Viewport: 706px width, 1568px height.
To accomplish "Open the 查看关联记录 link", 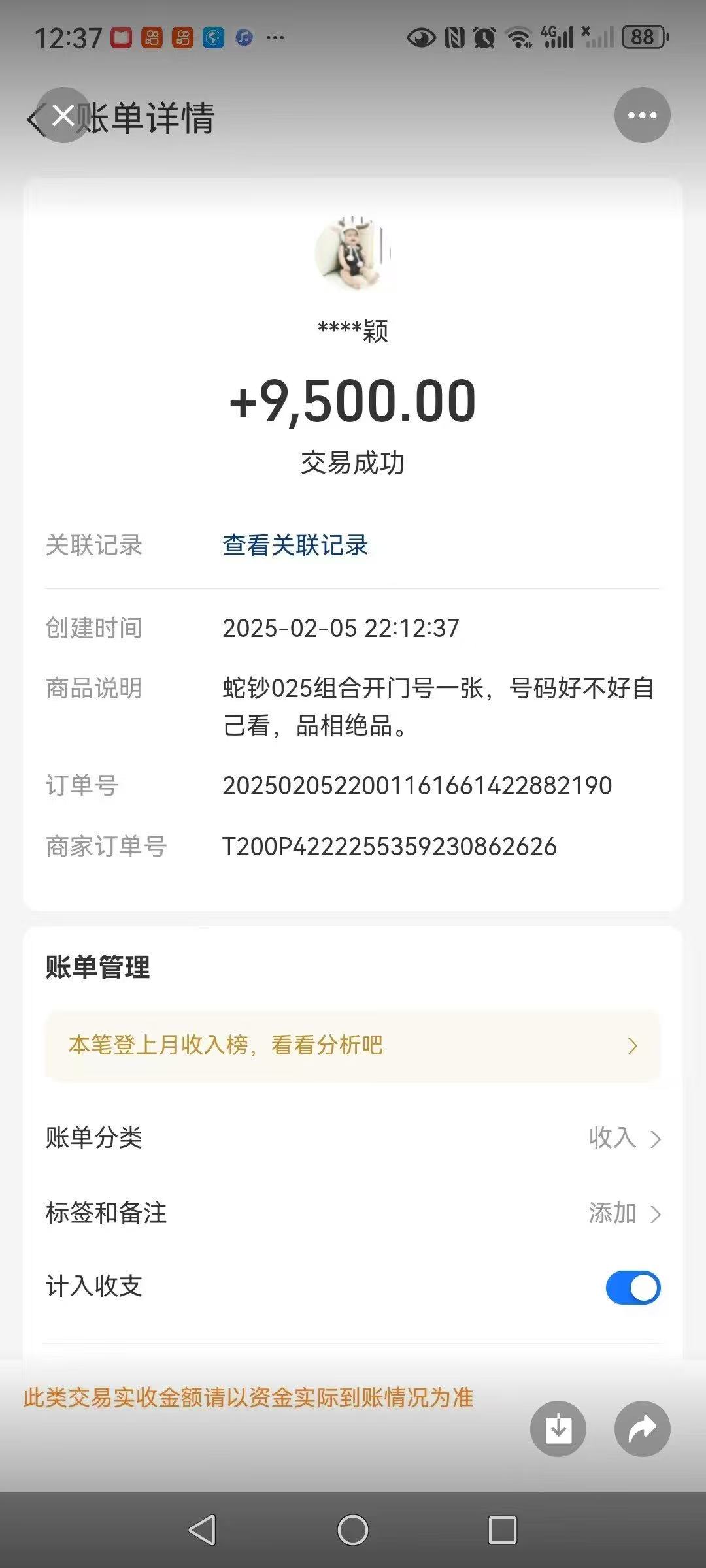I will 295,545.
